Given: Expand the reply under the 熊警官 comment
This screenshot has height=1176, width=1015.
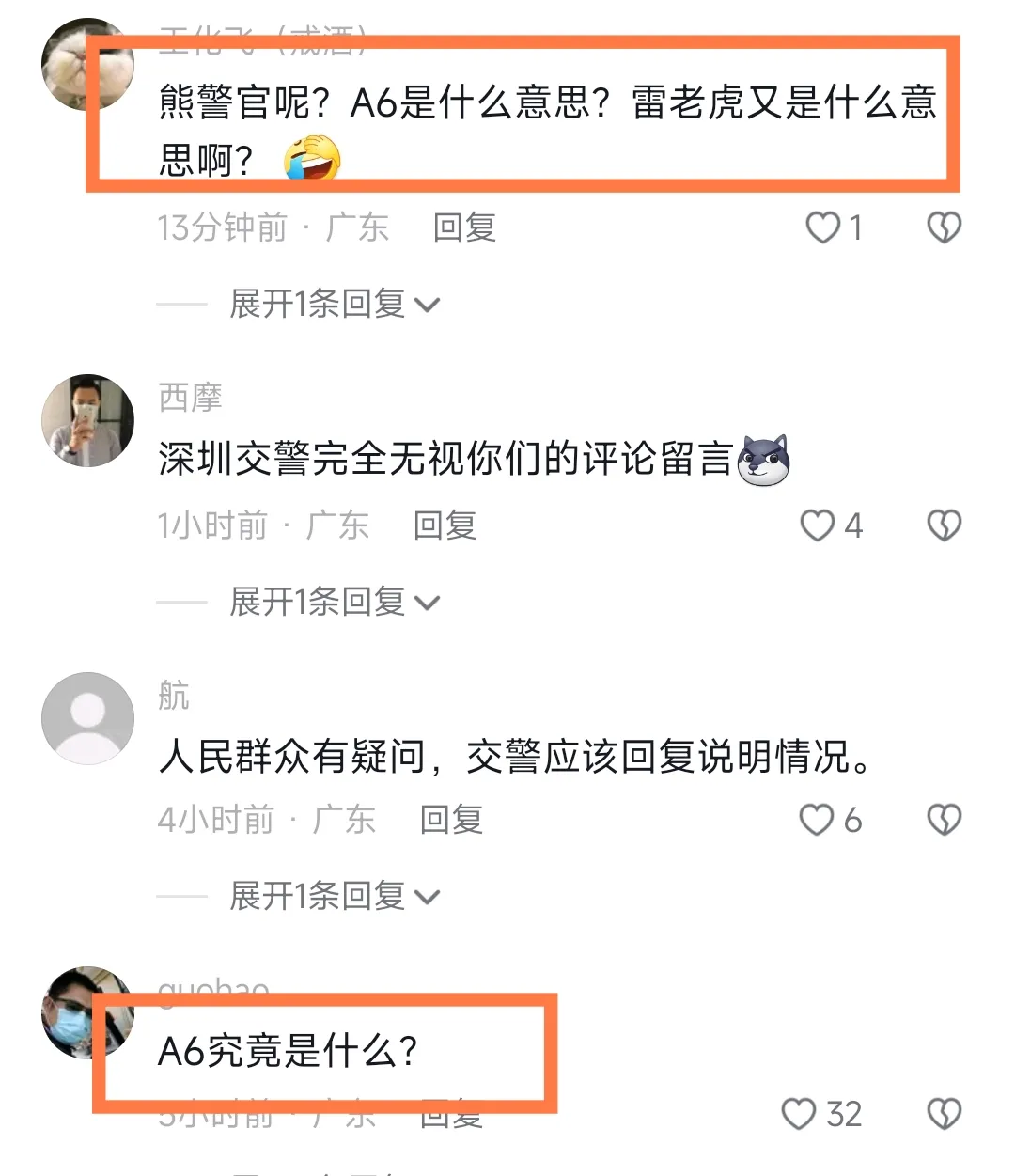Looking at the screenshot, I should [x=334, y=305].
